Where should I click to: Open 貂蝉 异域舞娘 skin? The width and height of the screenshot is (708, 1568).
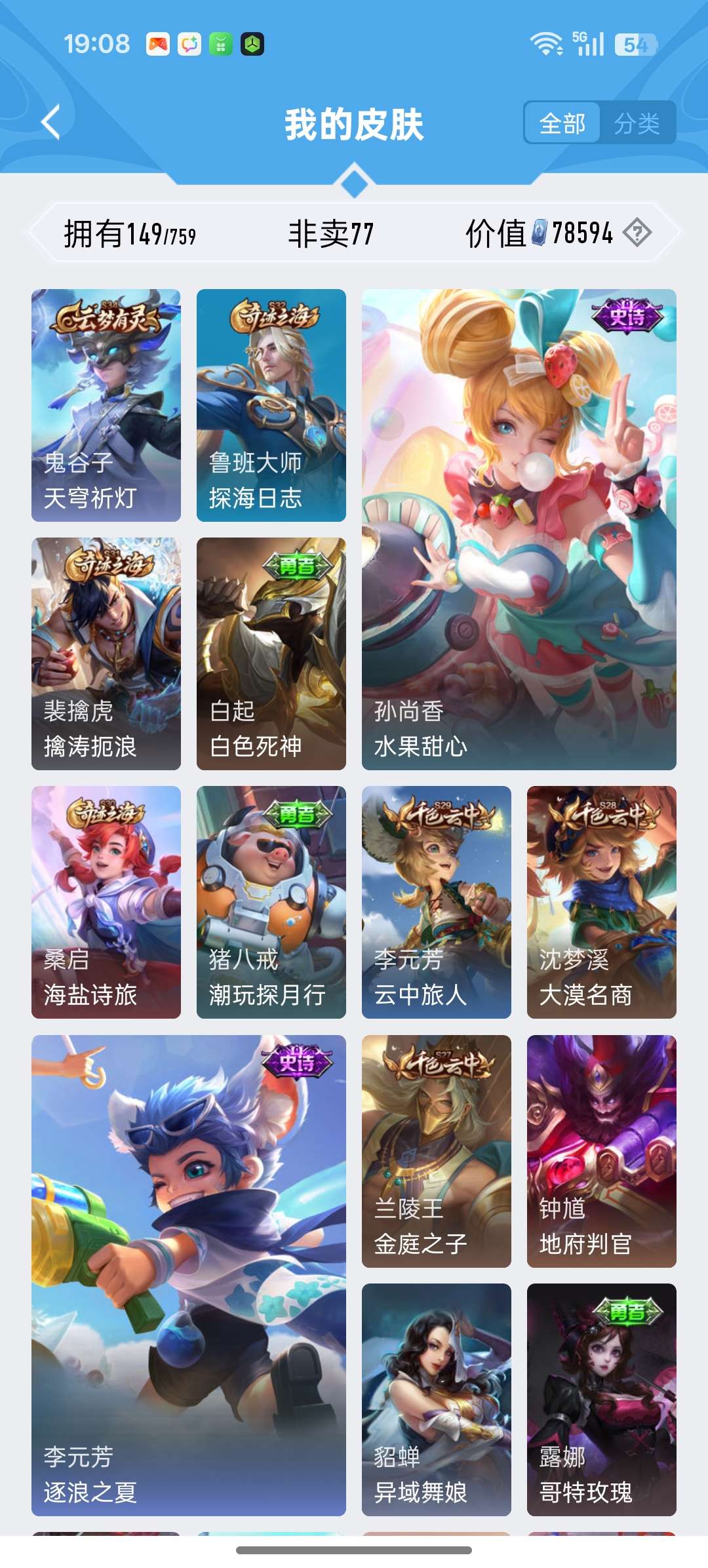point(437,1400)
